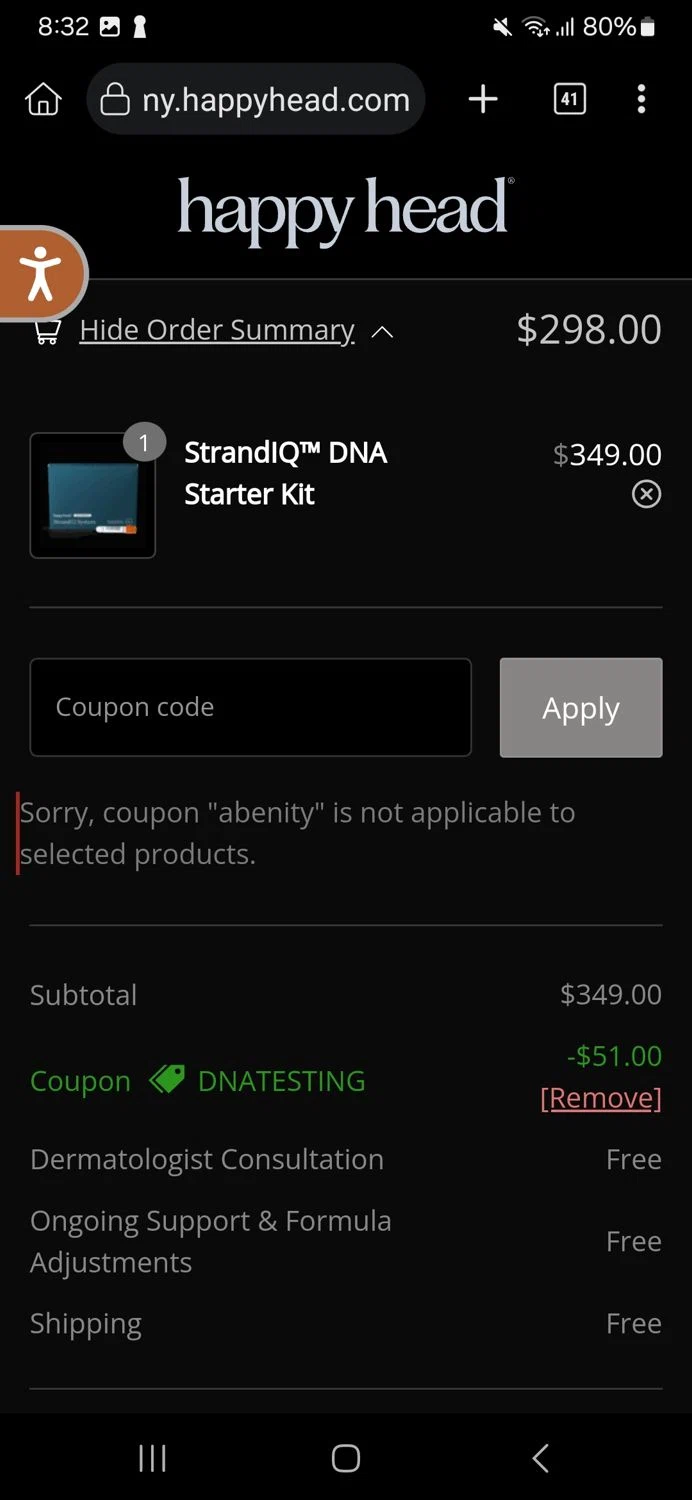Open a new browser tab

[483, 99]
